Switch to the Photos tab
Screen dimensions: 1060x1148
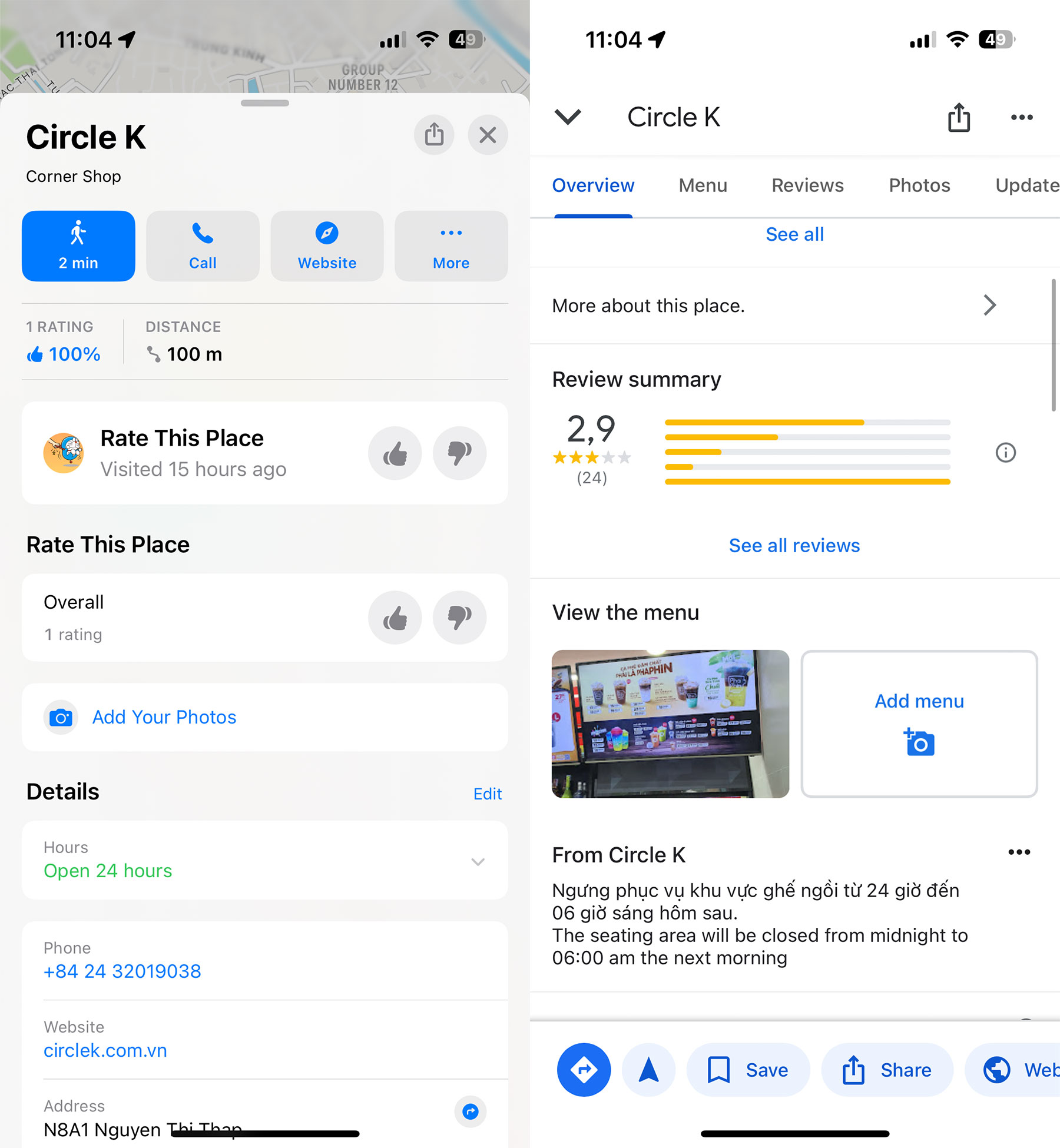pyautogui.click(x=919, y=185)
